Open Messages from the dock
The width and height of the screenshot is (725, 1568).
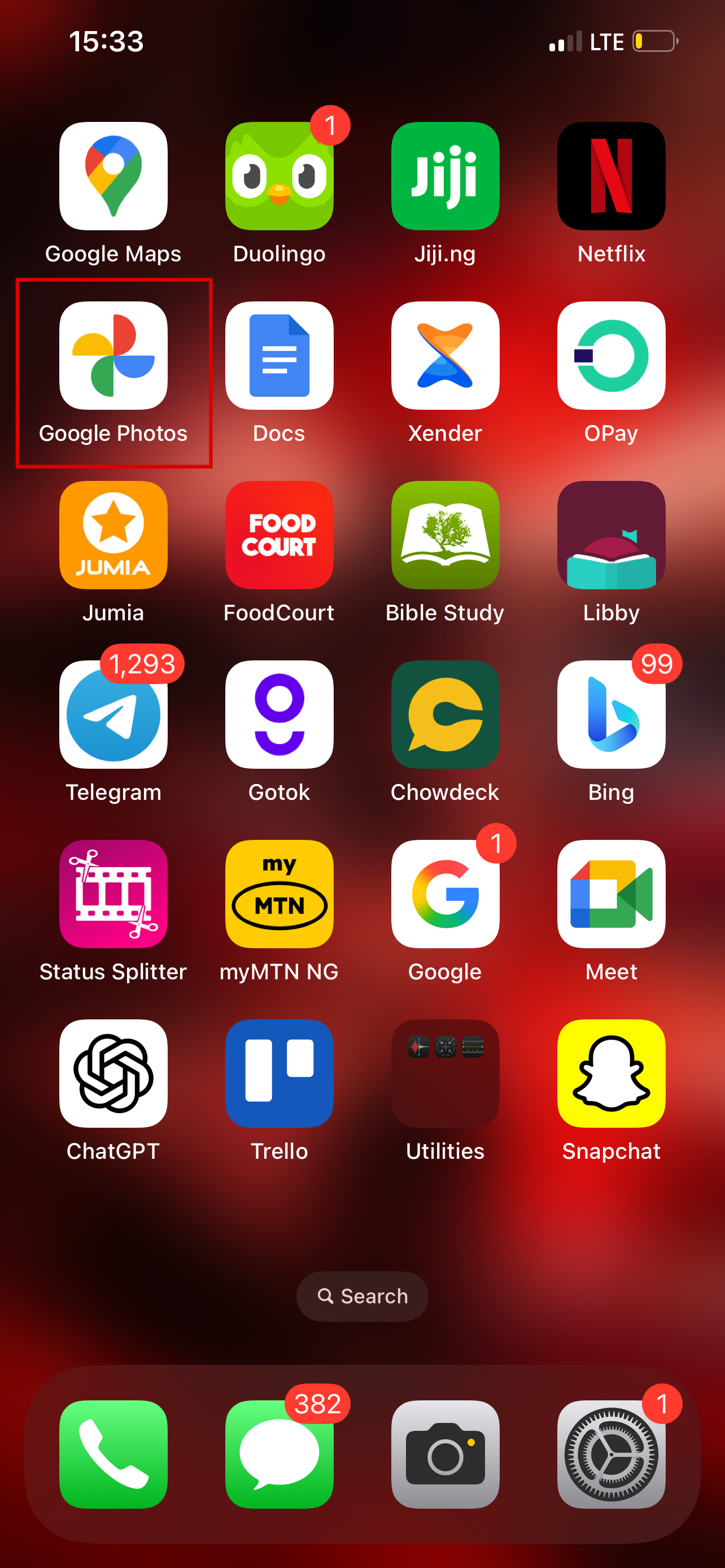coord(279,1454)
